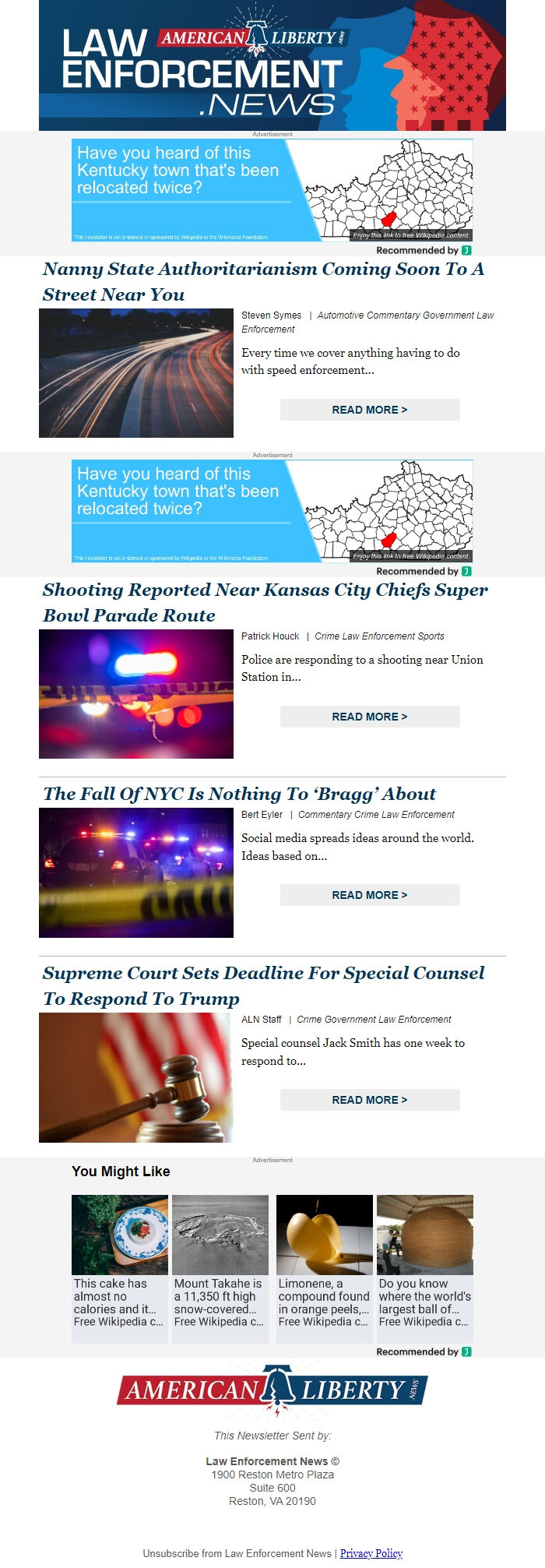Open READ MORE for Nanny State article
Viewport: 545px width, 1568px height.
370,410
